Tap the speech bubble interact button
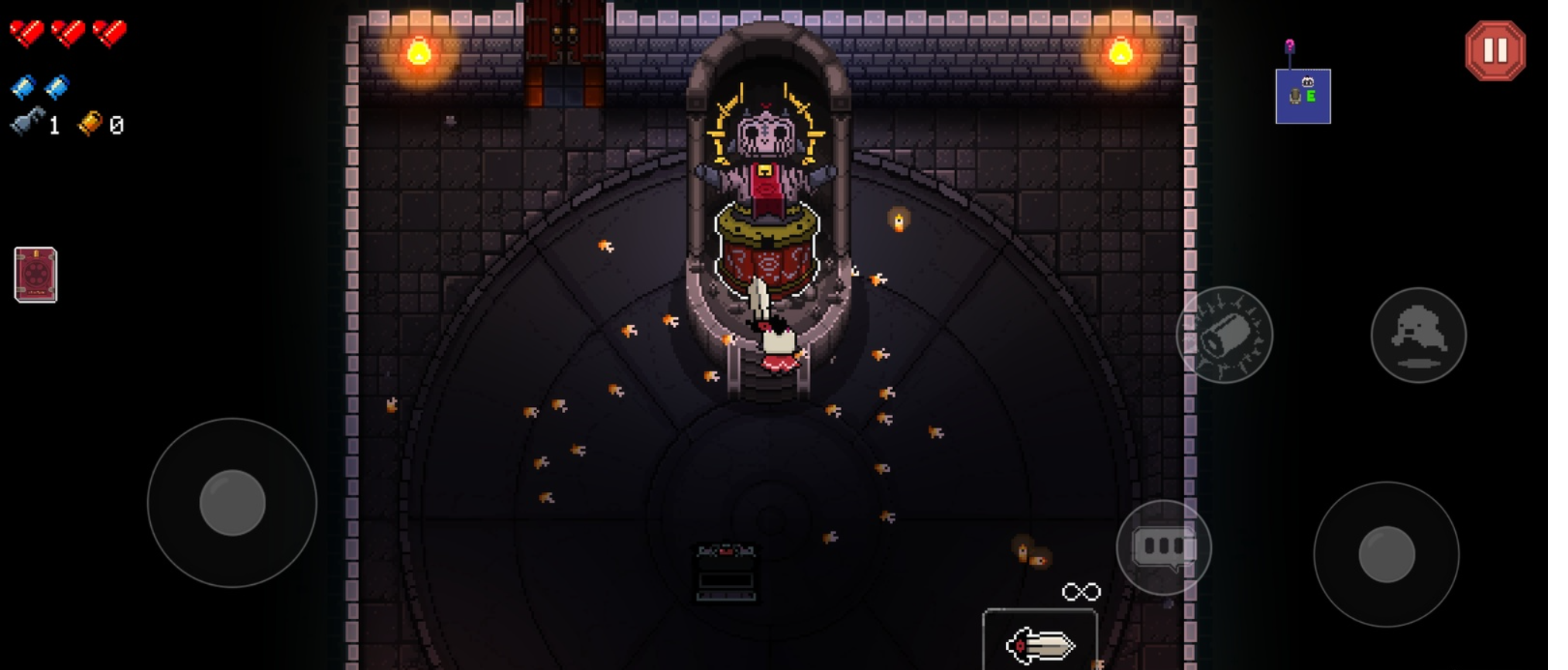Screen dimensions: 1568x670 click(x=1163, y=547)
